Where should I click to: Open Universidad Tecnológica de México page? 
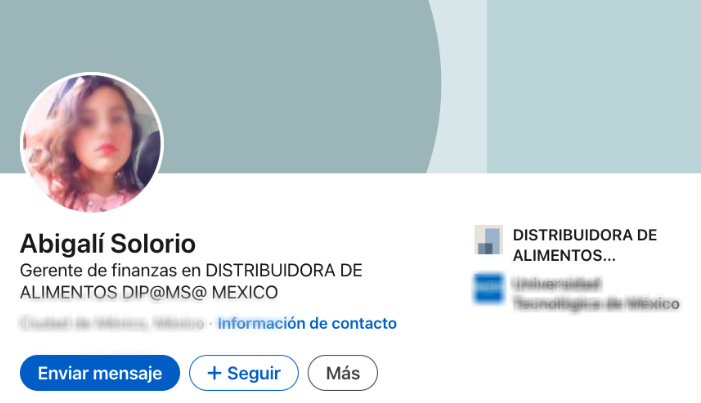(594, 293)
